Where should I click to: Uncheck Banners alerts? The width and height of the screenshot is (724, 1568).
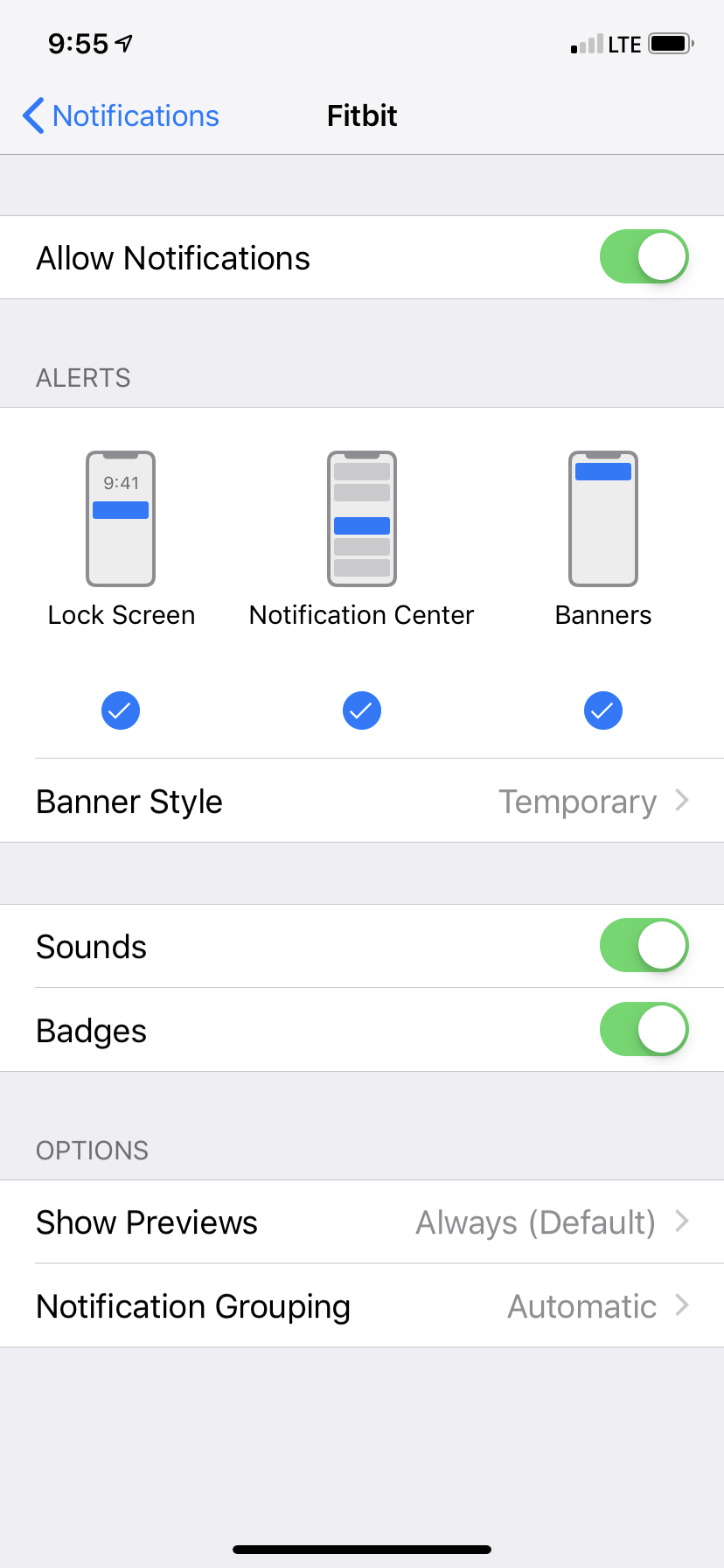pos(603,710)
